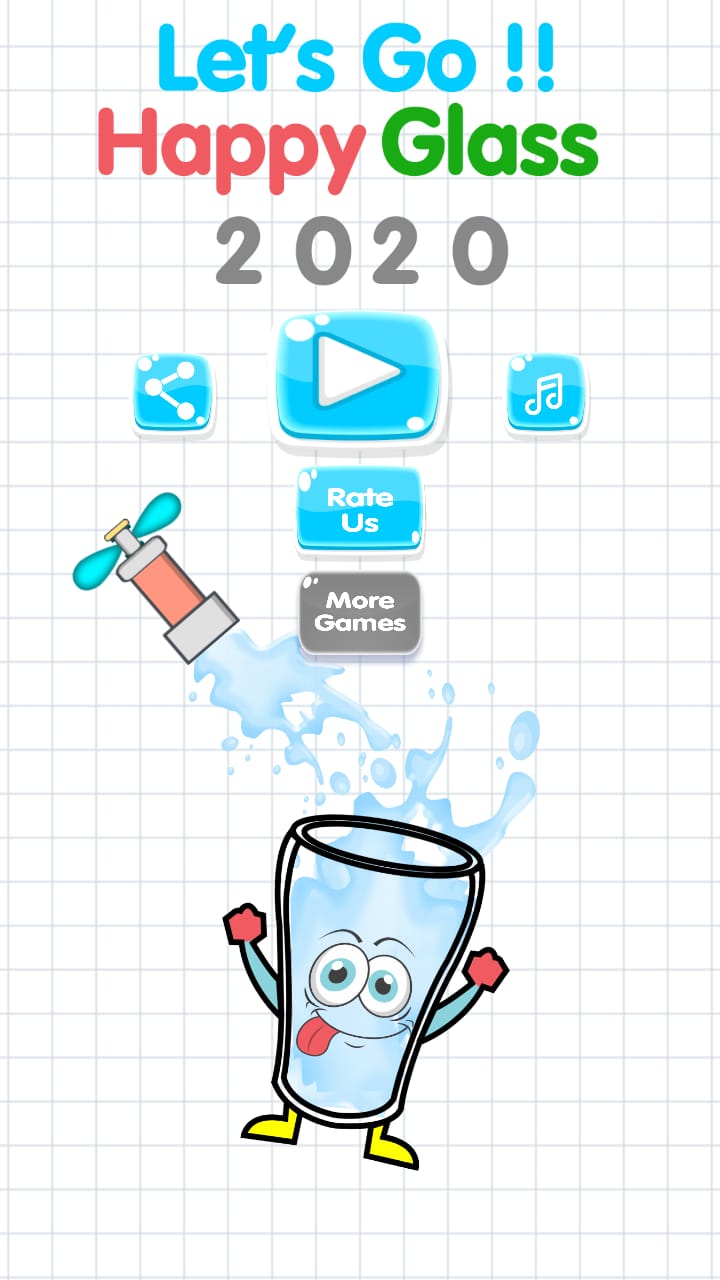Open the Rate Us button
Screen dimensions: 720x1280
(x=360, y=508)
